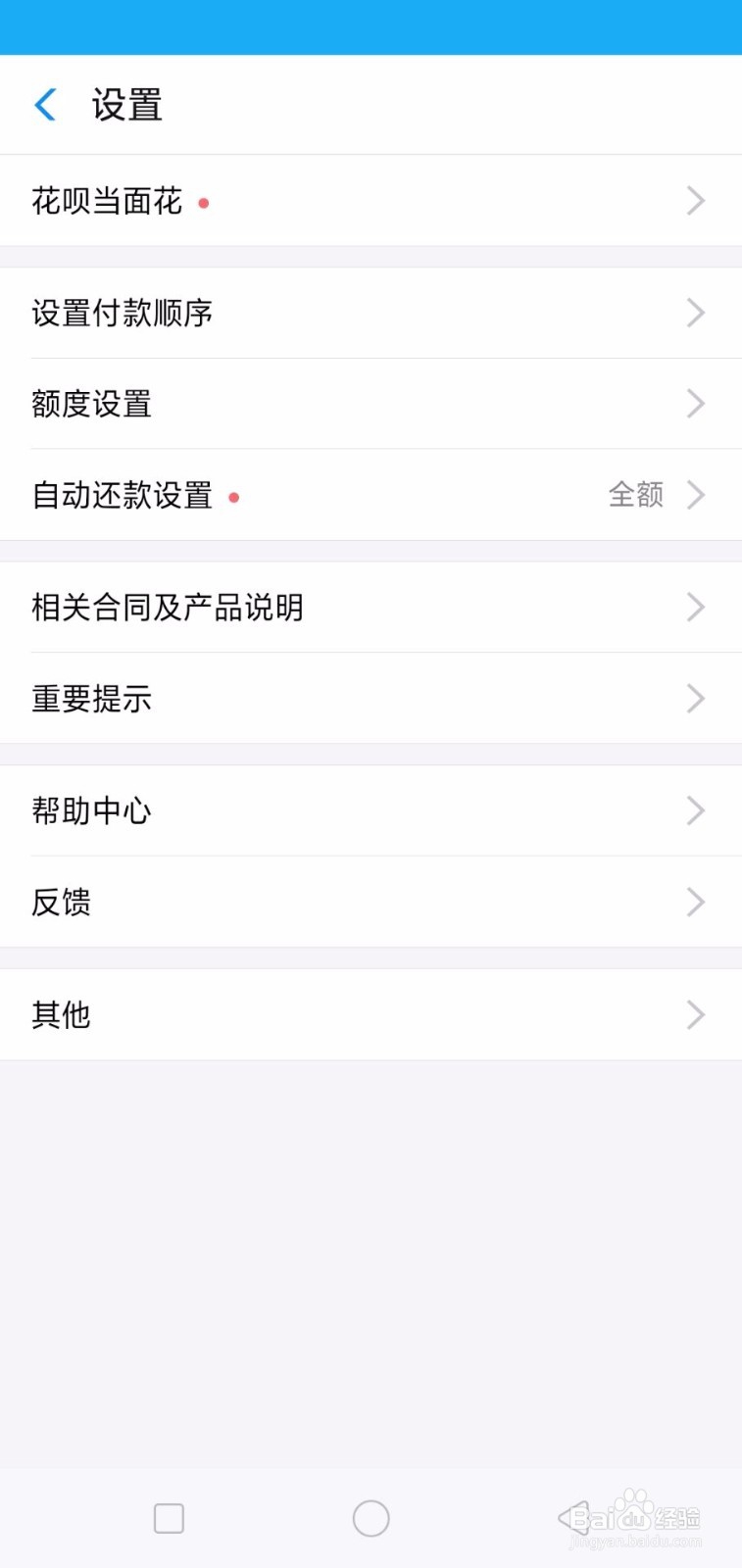Open the 自动还款设置 chevron arrow
This screenshot has width=742, height=1568.
point(696,495)
